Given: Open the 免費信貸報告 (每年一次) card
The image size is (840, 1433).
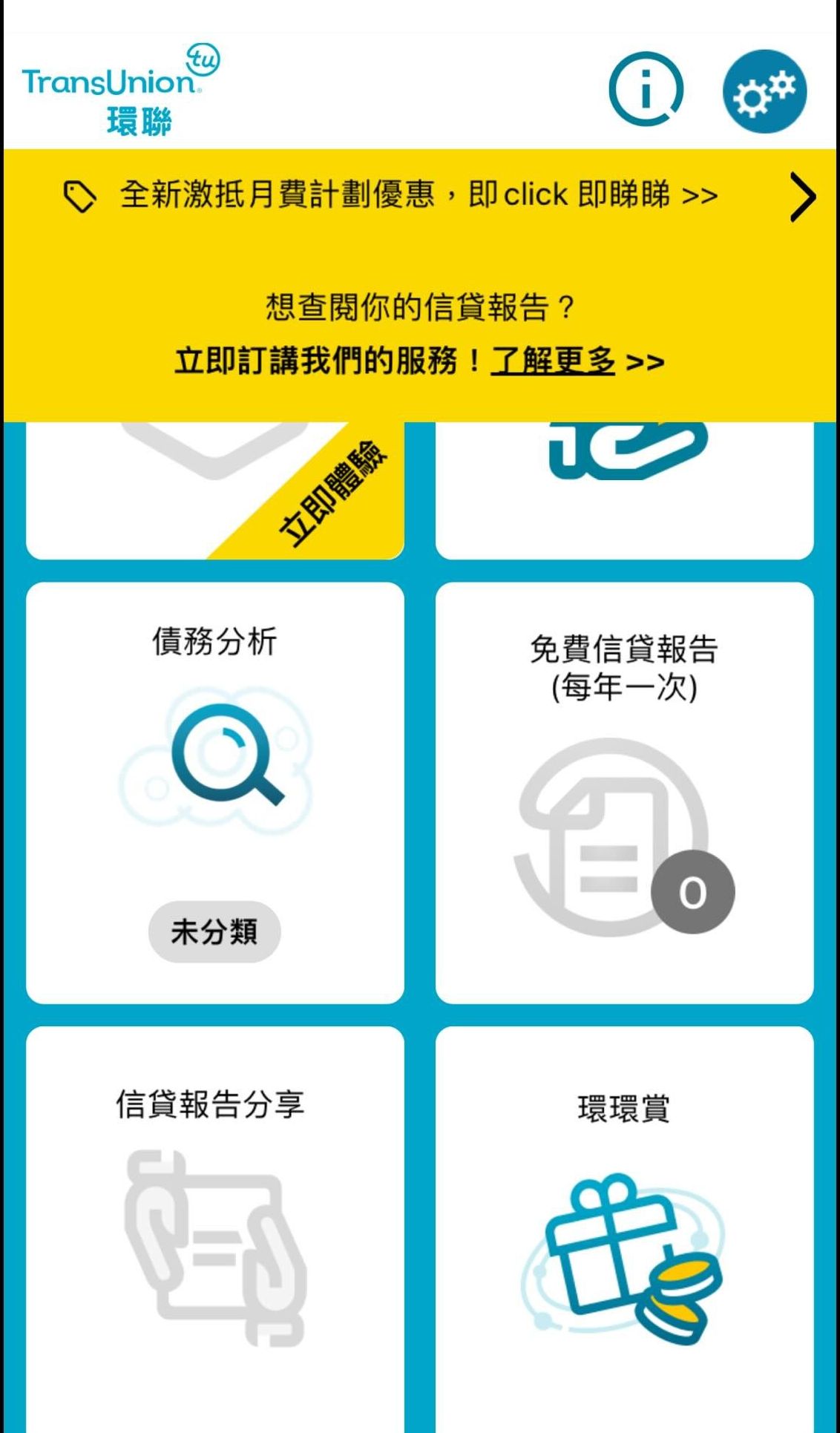Looking at the screenshot, I should point(624,792).
